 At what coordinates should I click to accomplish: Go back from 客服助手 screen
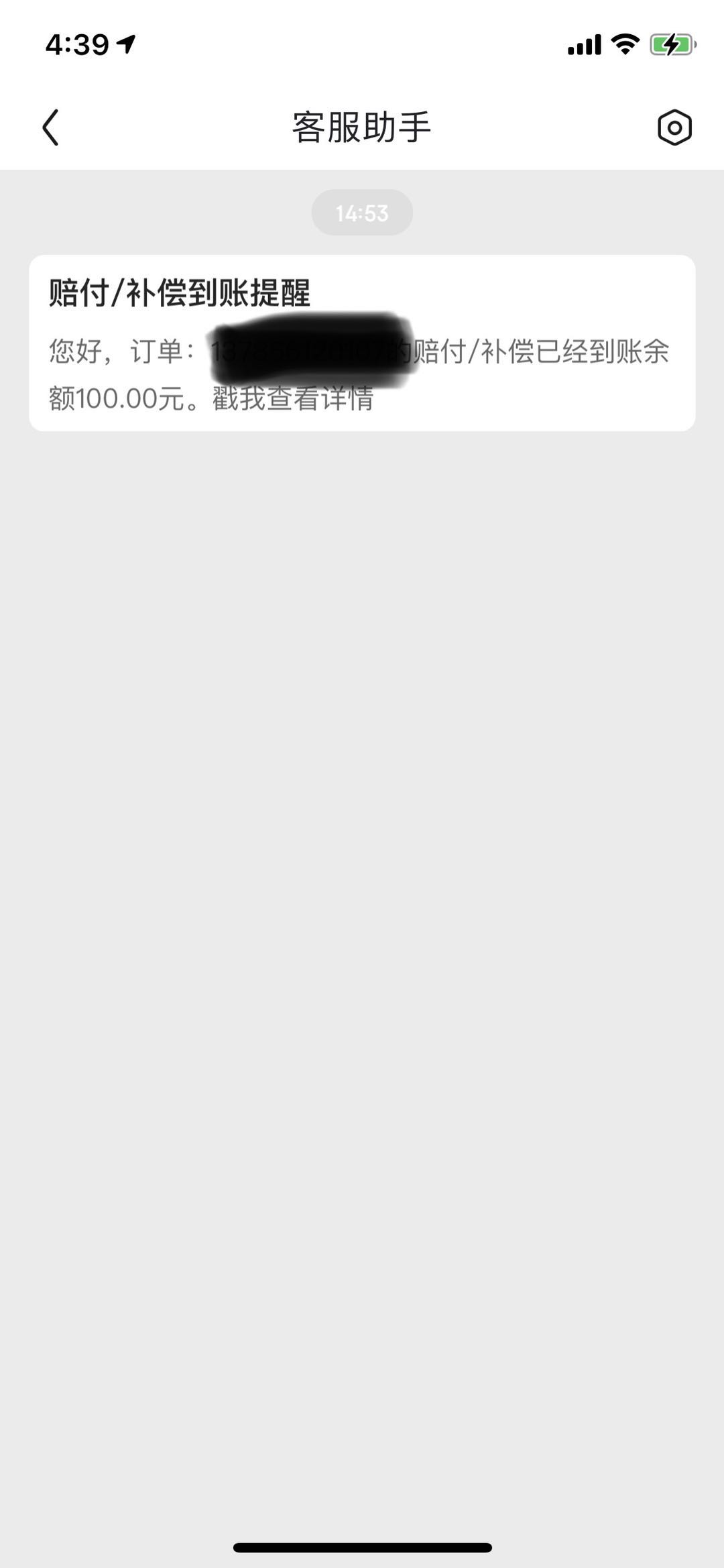51,127
